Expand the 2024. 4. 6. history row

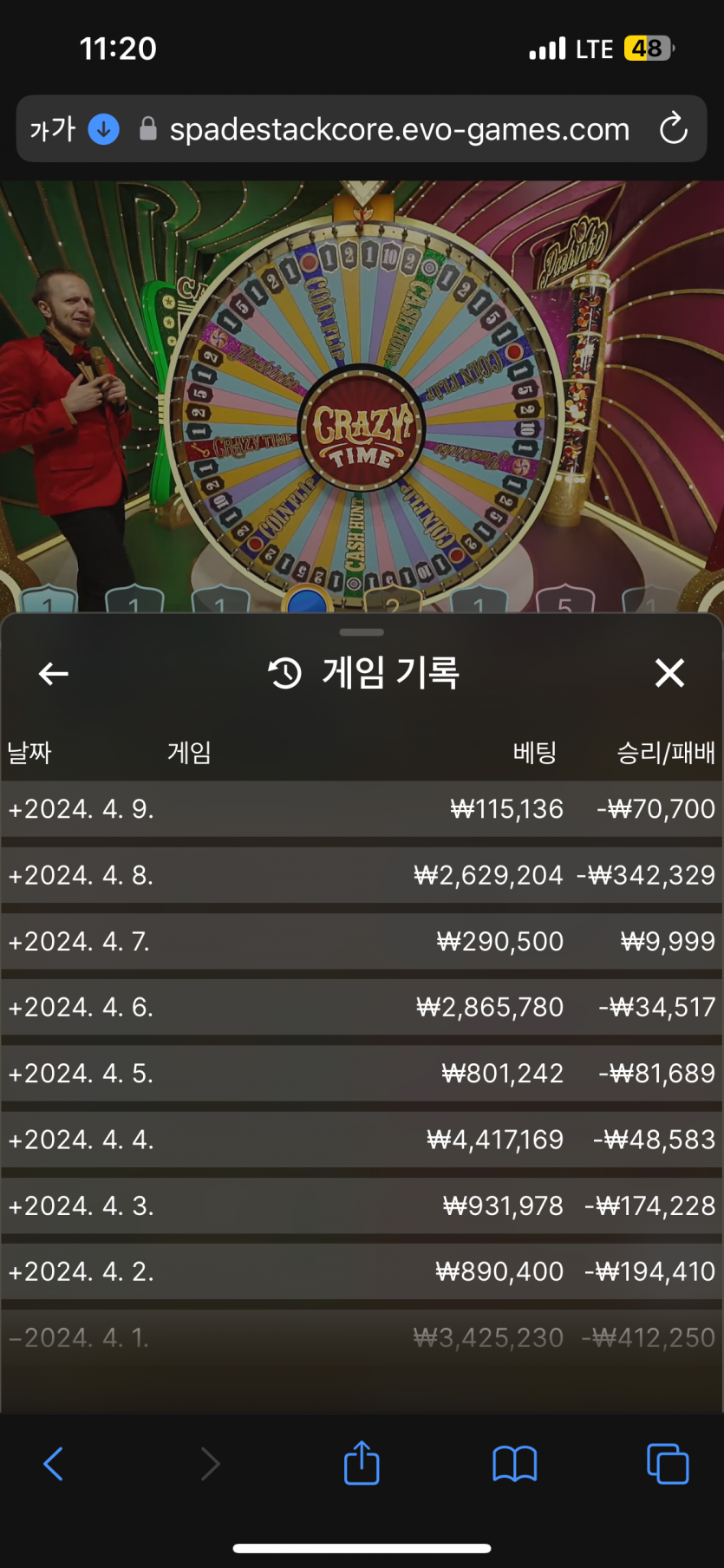82,1007
